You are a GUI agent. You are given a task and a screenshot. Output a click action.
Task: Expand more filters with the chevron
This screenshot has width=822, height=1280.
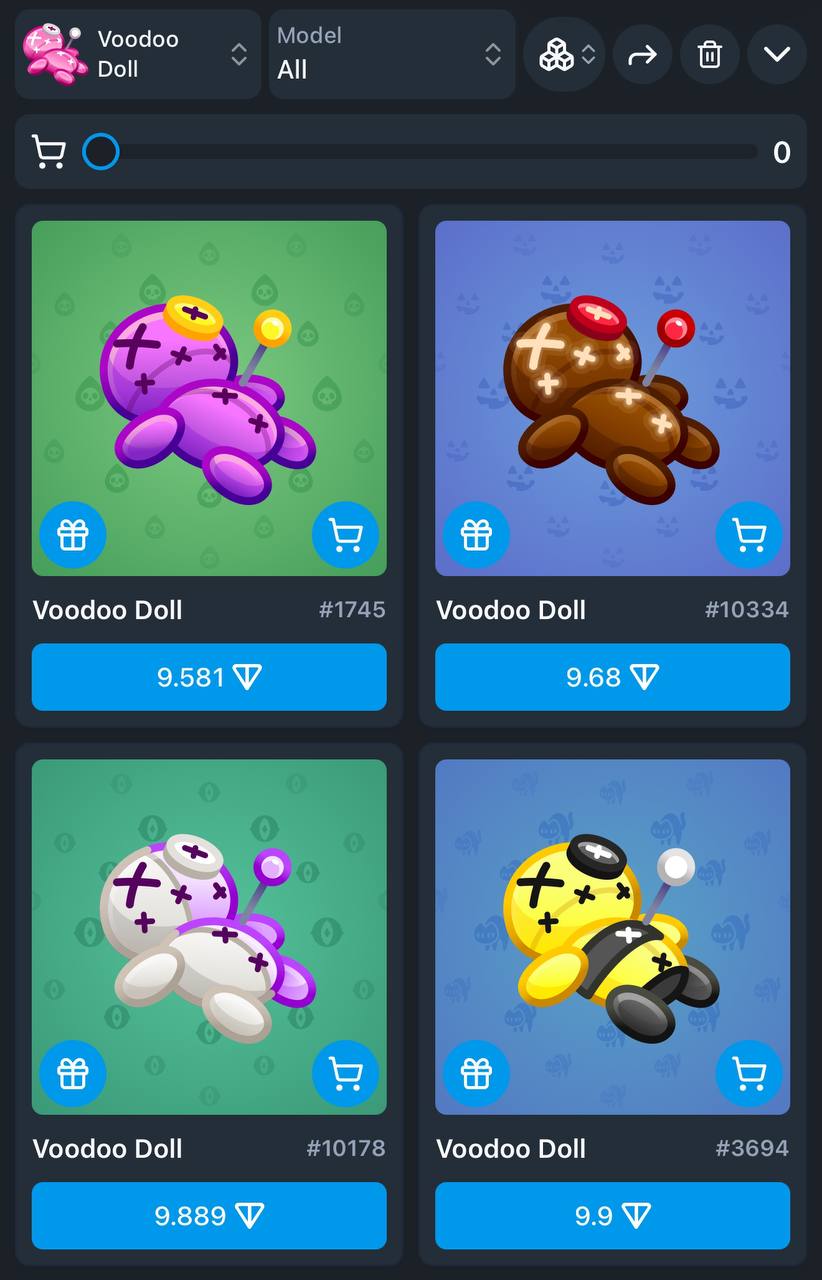click(777, 54)
